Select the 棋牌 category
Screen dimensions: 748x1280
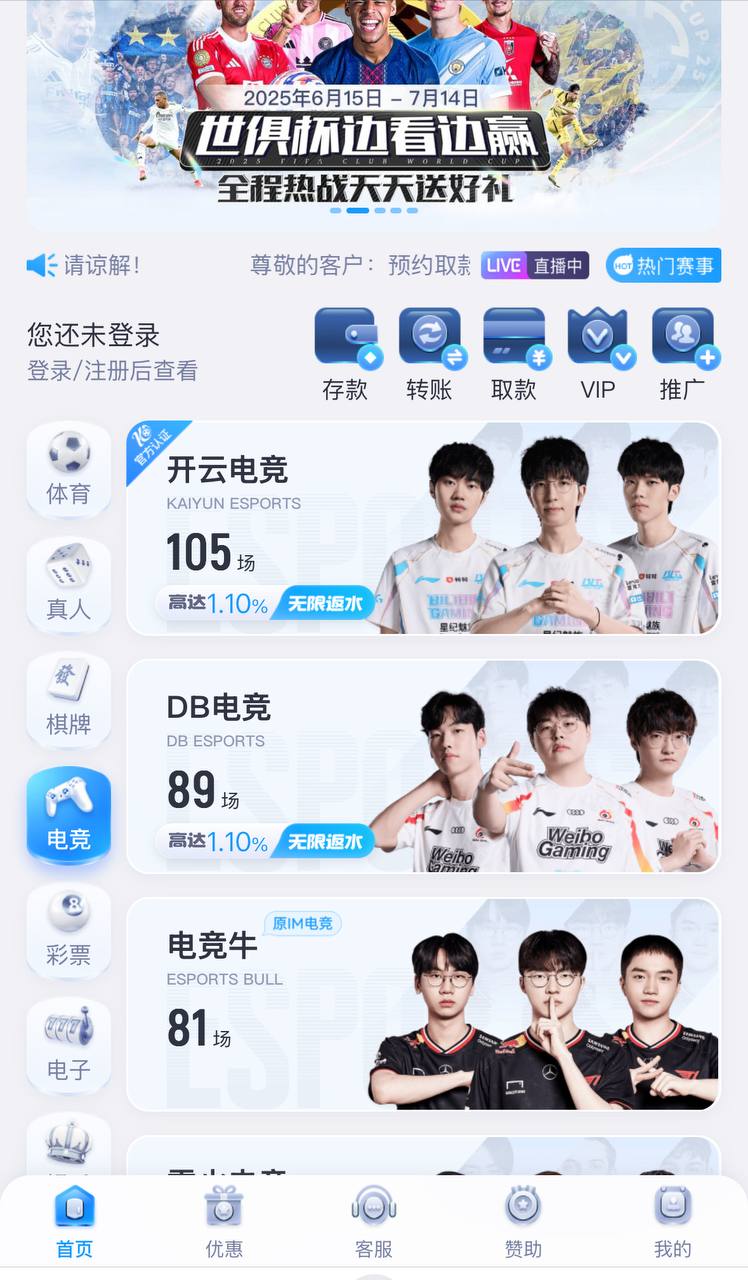(68, 700)
